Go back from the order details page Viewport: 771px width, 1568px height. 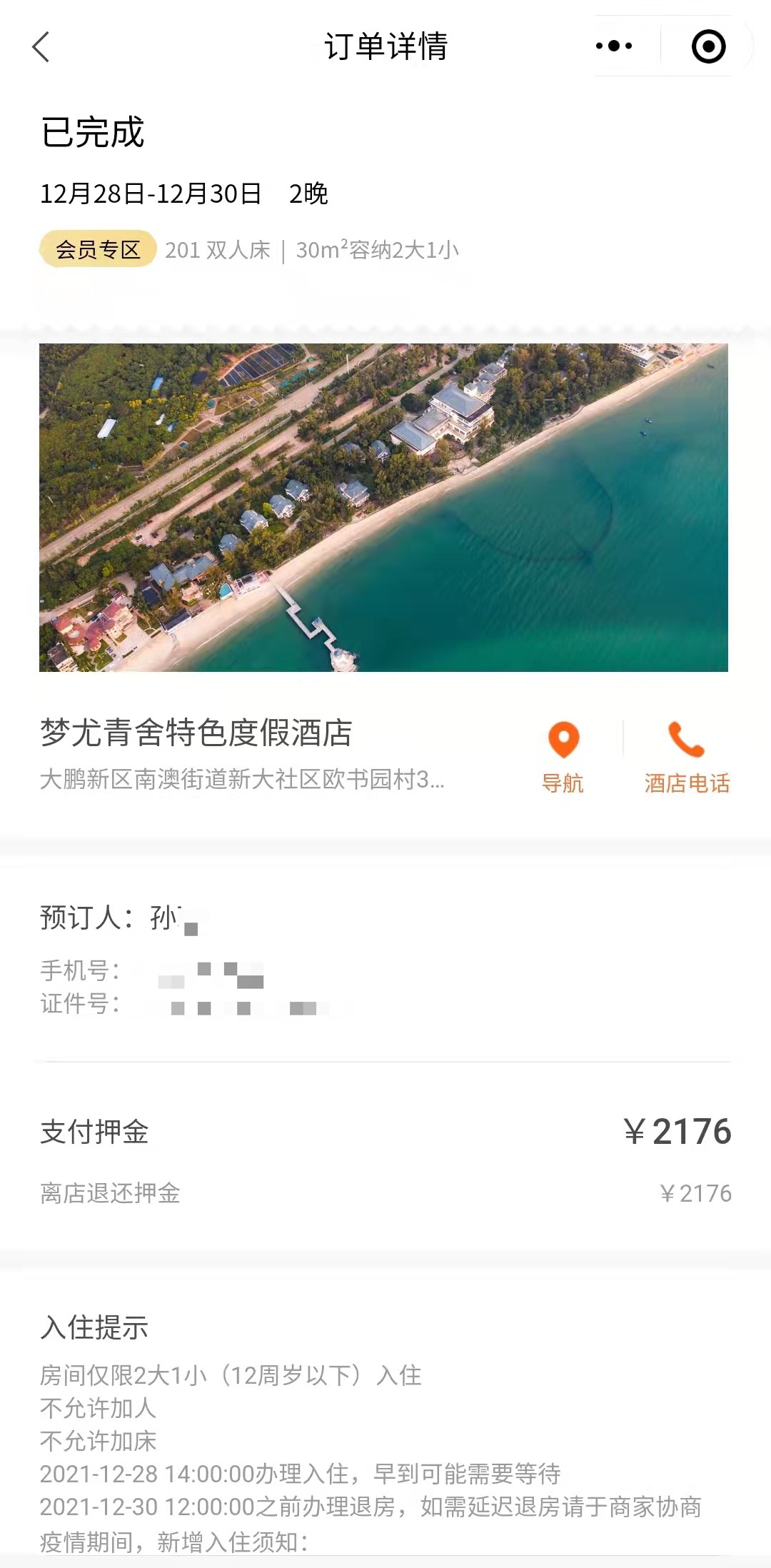[41, 47]
